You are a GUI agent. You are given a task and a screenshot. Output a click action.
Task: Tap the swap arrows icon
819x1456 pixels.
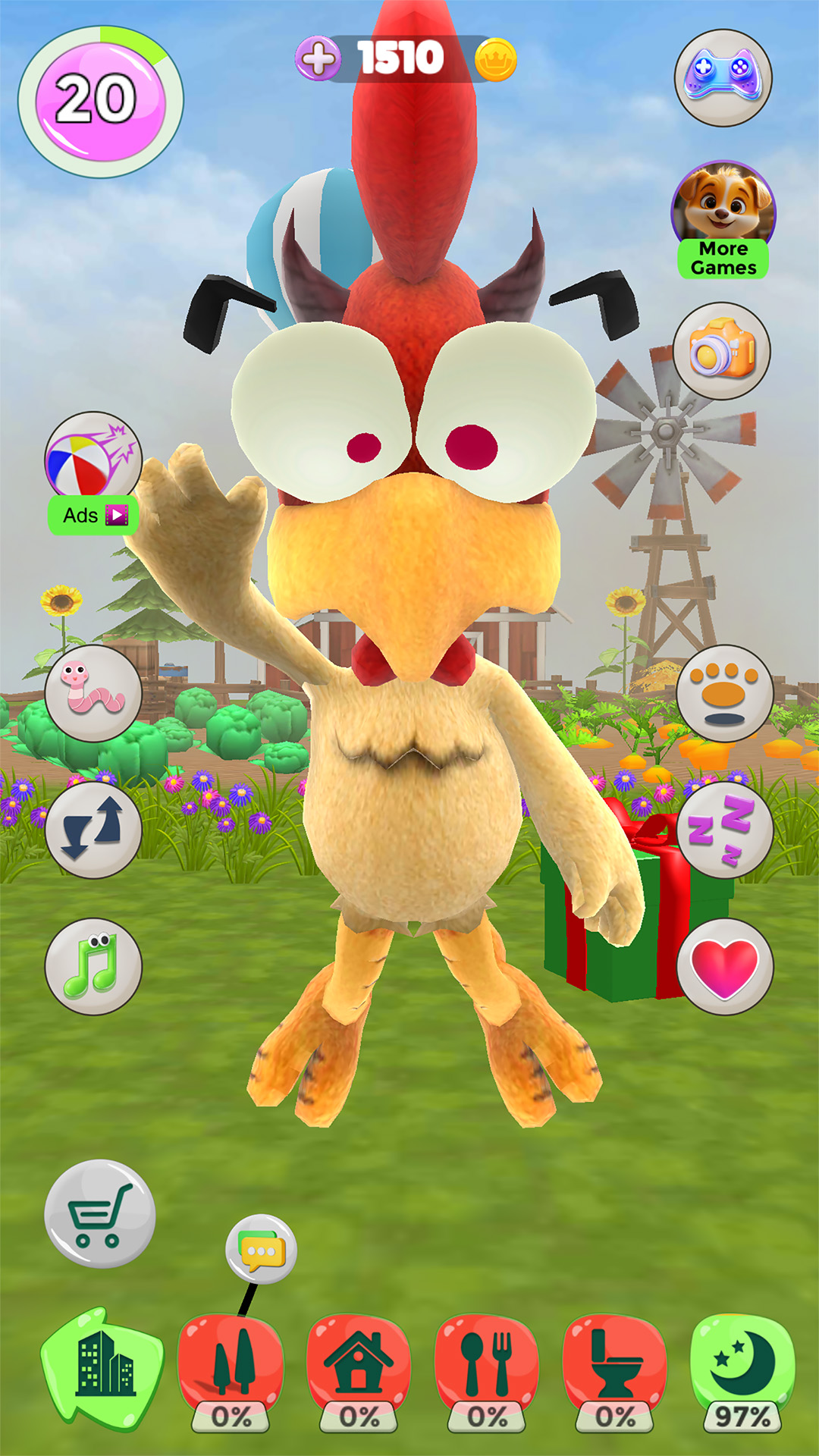point(93,830)
